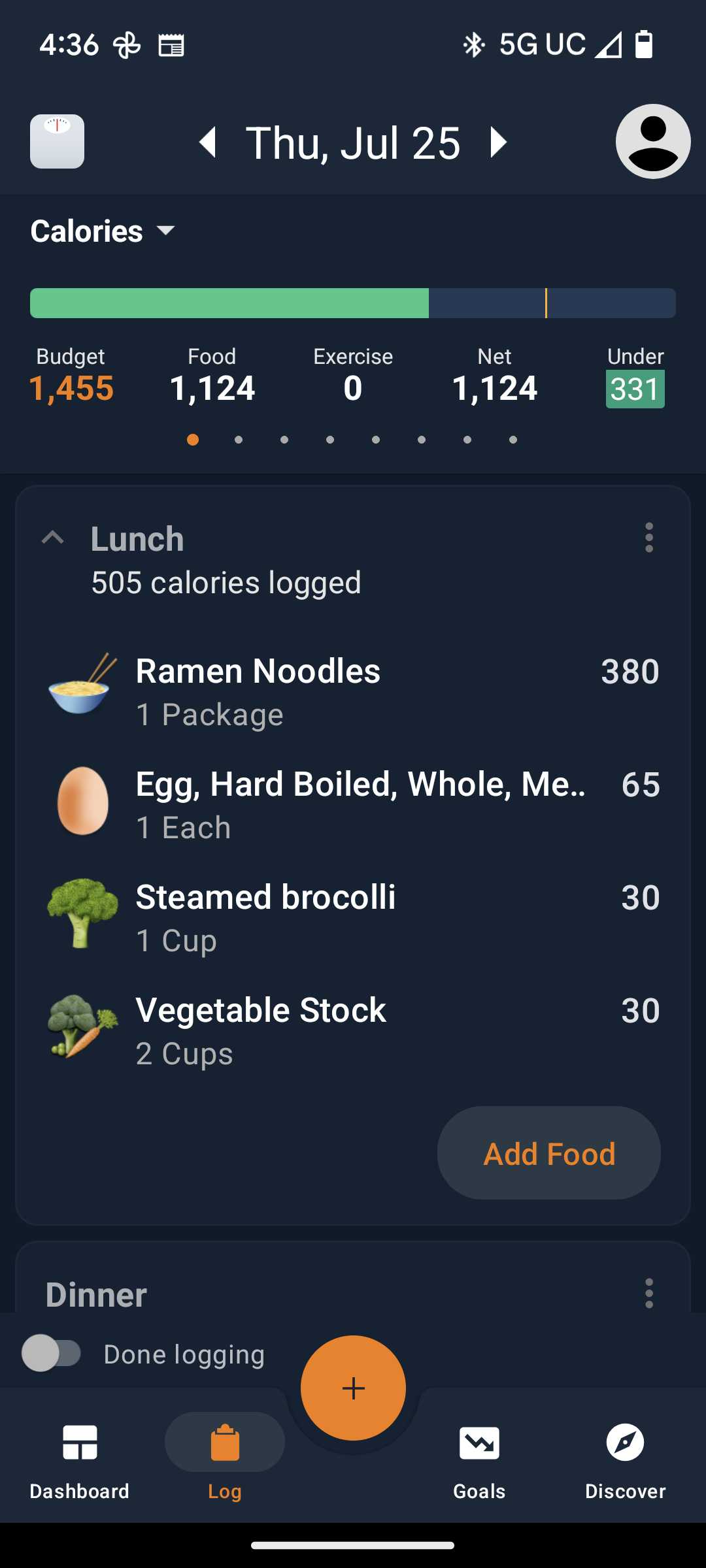Open the profile avatar
Image resolution: width=706 pixels, height=1568 pixels.
[x=652, y=141]
